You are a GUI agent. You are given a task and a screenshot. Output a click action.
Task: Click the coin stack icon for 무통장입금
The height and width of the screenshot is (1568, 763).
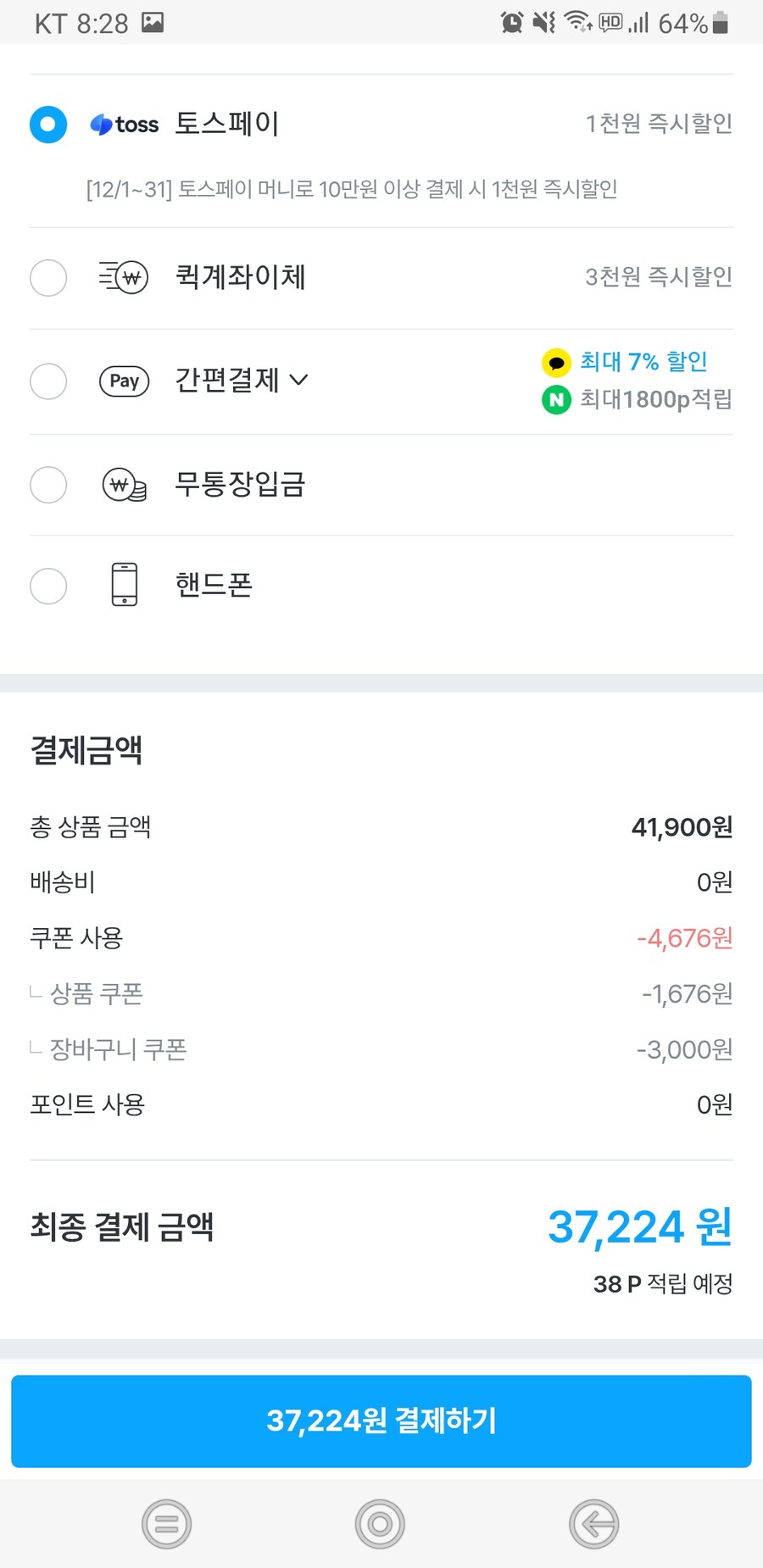pyautogui.click(x=124, y=485)
